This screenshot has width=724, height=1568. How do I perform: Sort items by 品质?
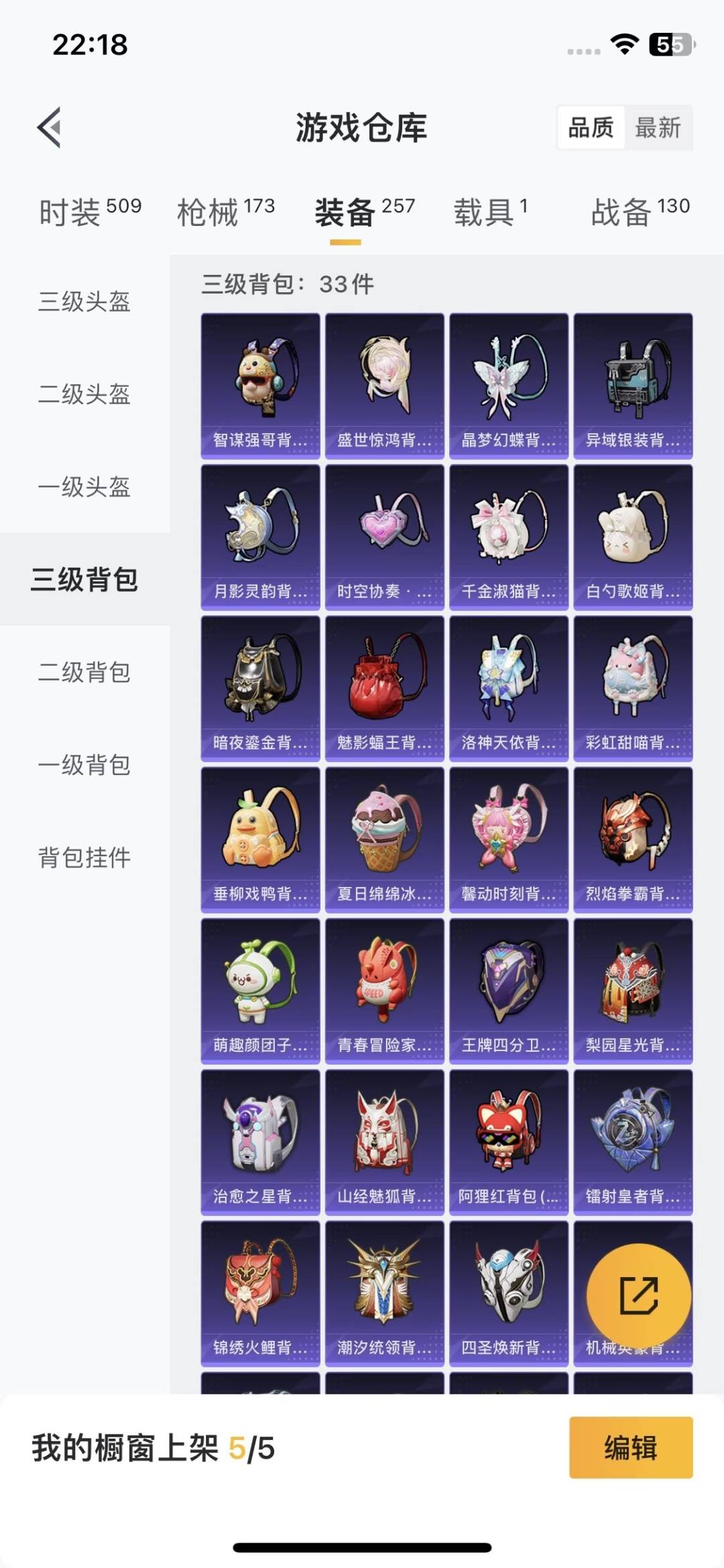tap(591, 127)
